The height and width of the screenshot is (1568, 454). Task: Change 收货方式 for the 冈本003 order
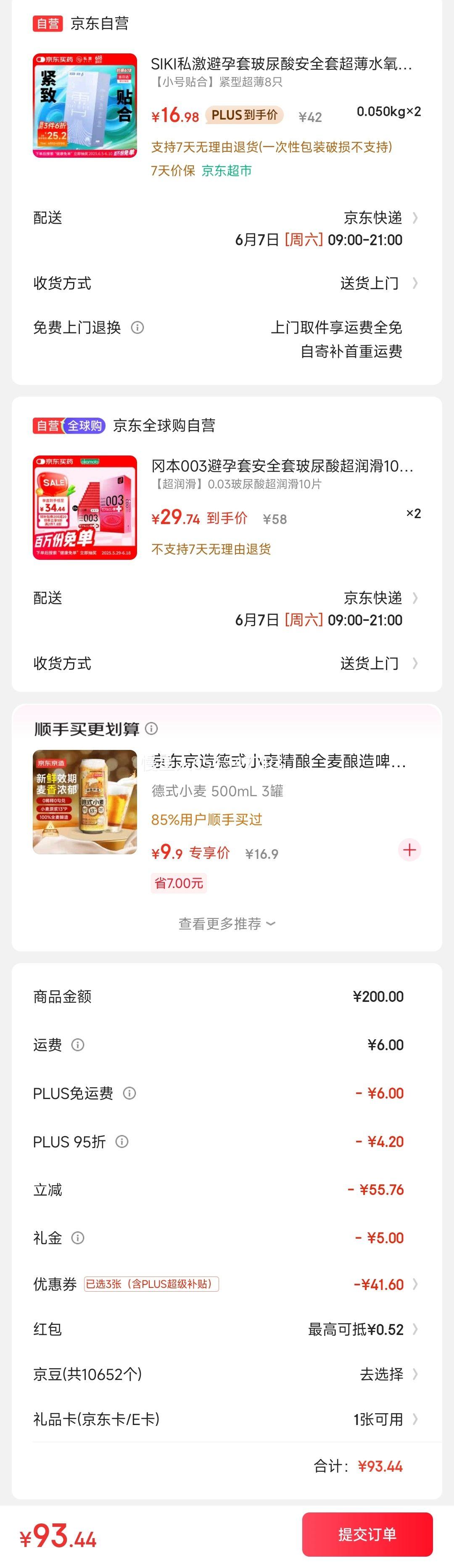(x=377, y=663)
